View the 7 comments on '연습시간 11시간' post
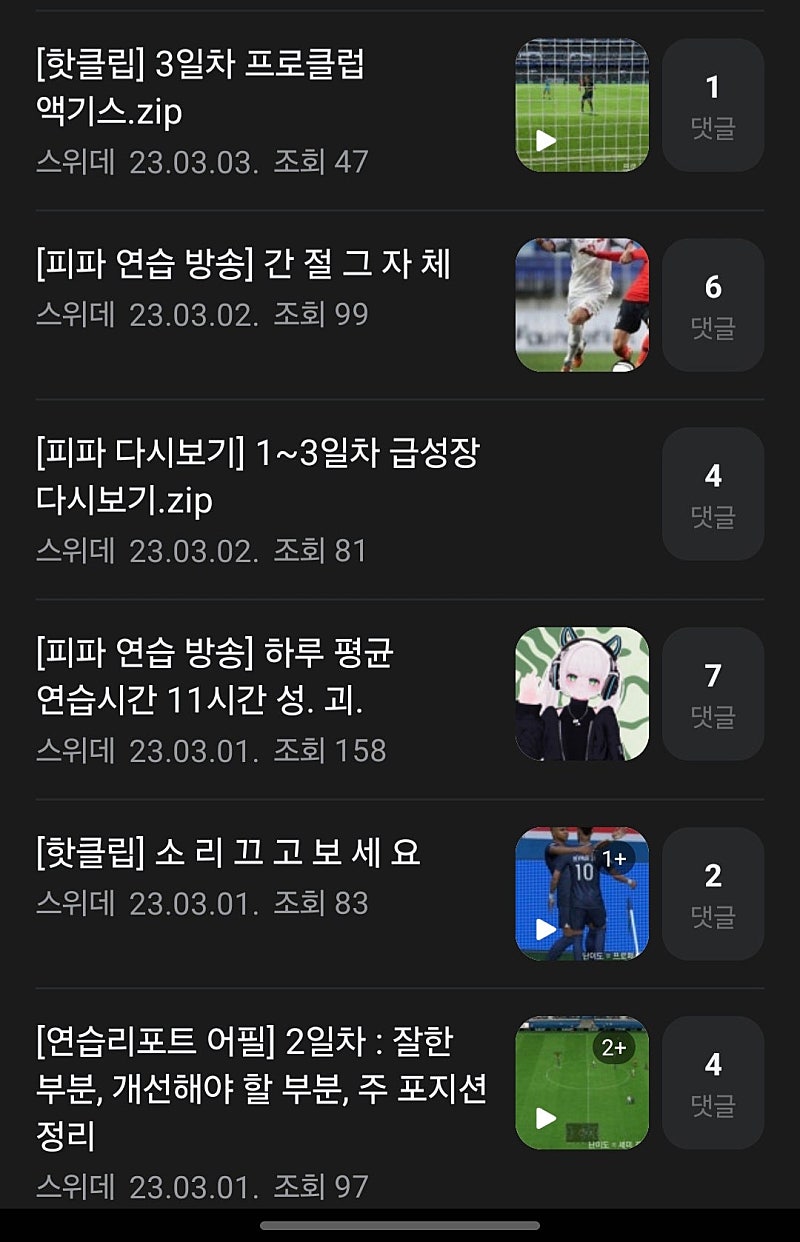 713,694
